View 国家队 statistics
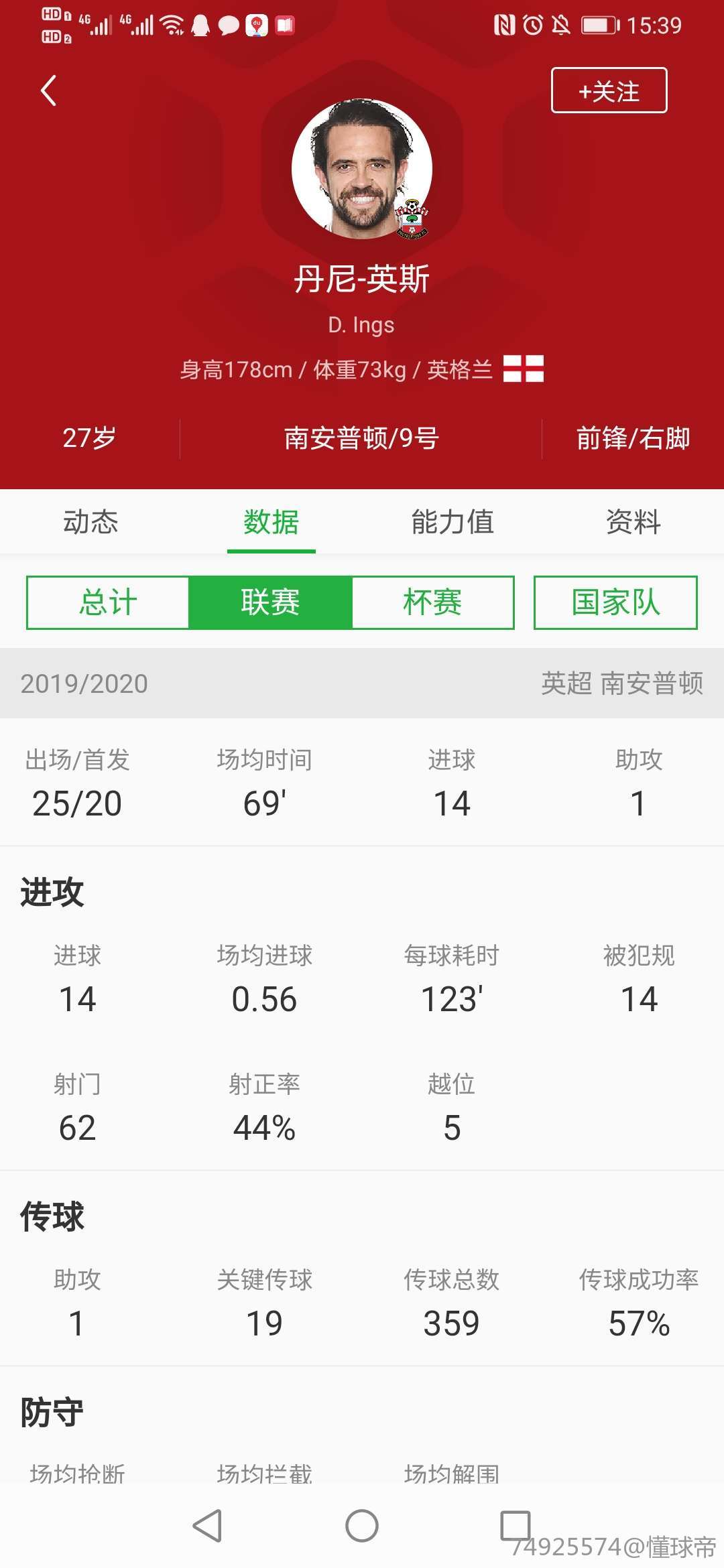This screenshot has width=724, height=1568. click(x=615, y=602)
